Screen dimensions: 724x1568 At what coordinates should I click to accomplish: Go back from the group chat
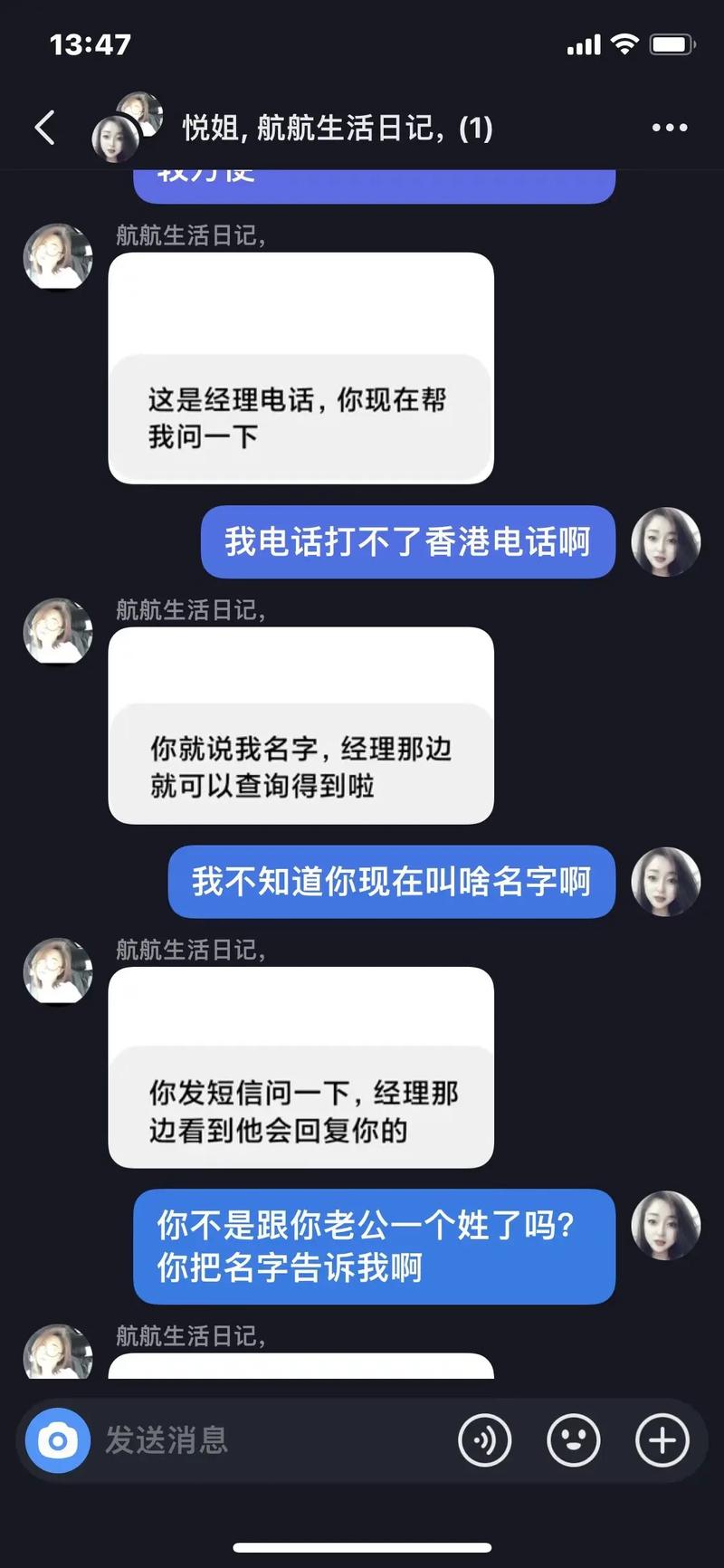pos(45,128)
